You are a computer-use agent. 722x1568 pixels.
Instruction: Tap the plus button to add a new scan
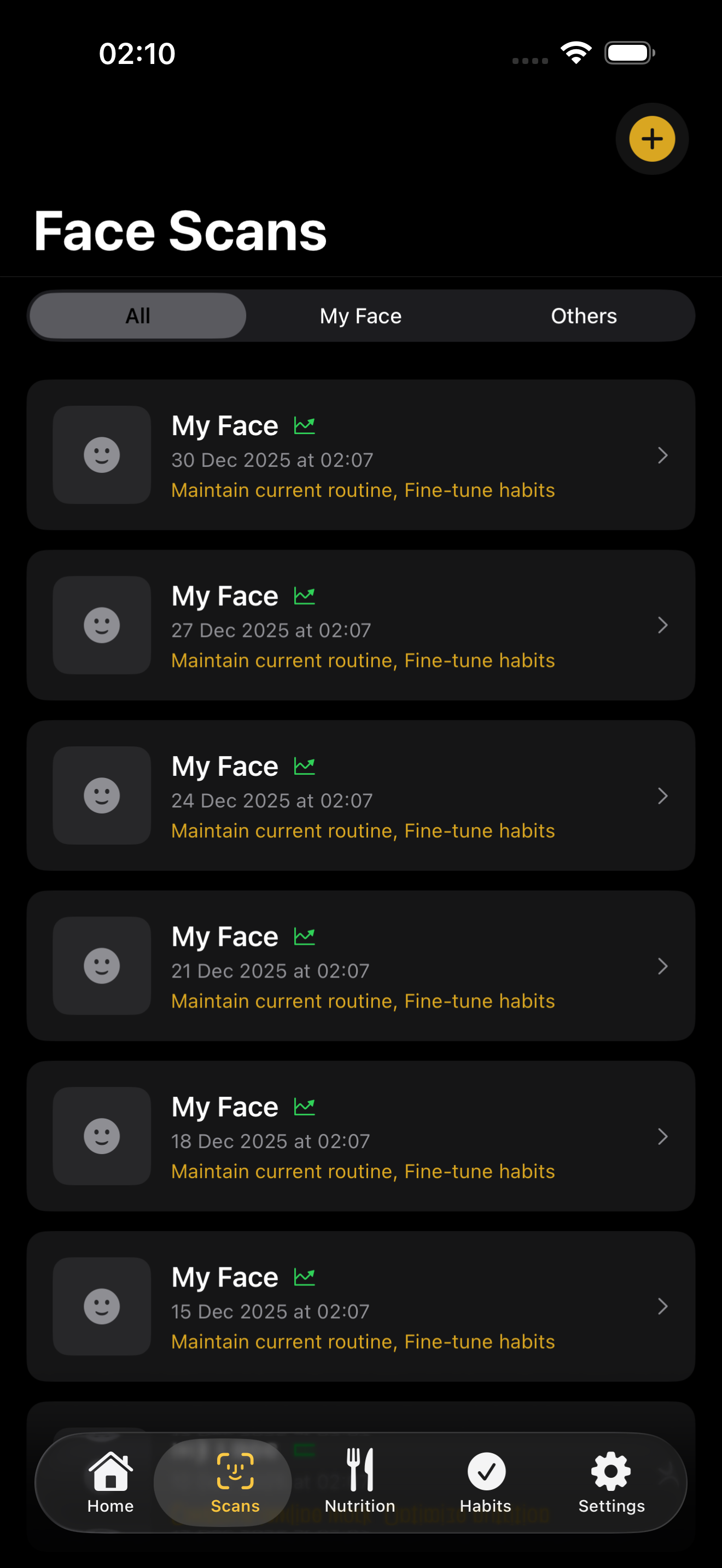coord(651,139)
